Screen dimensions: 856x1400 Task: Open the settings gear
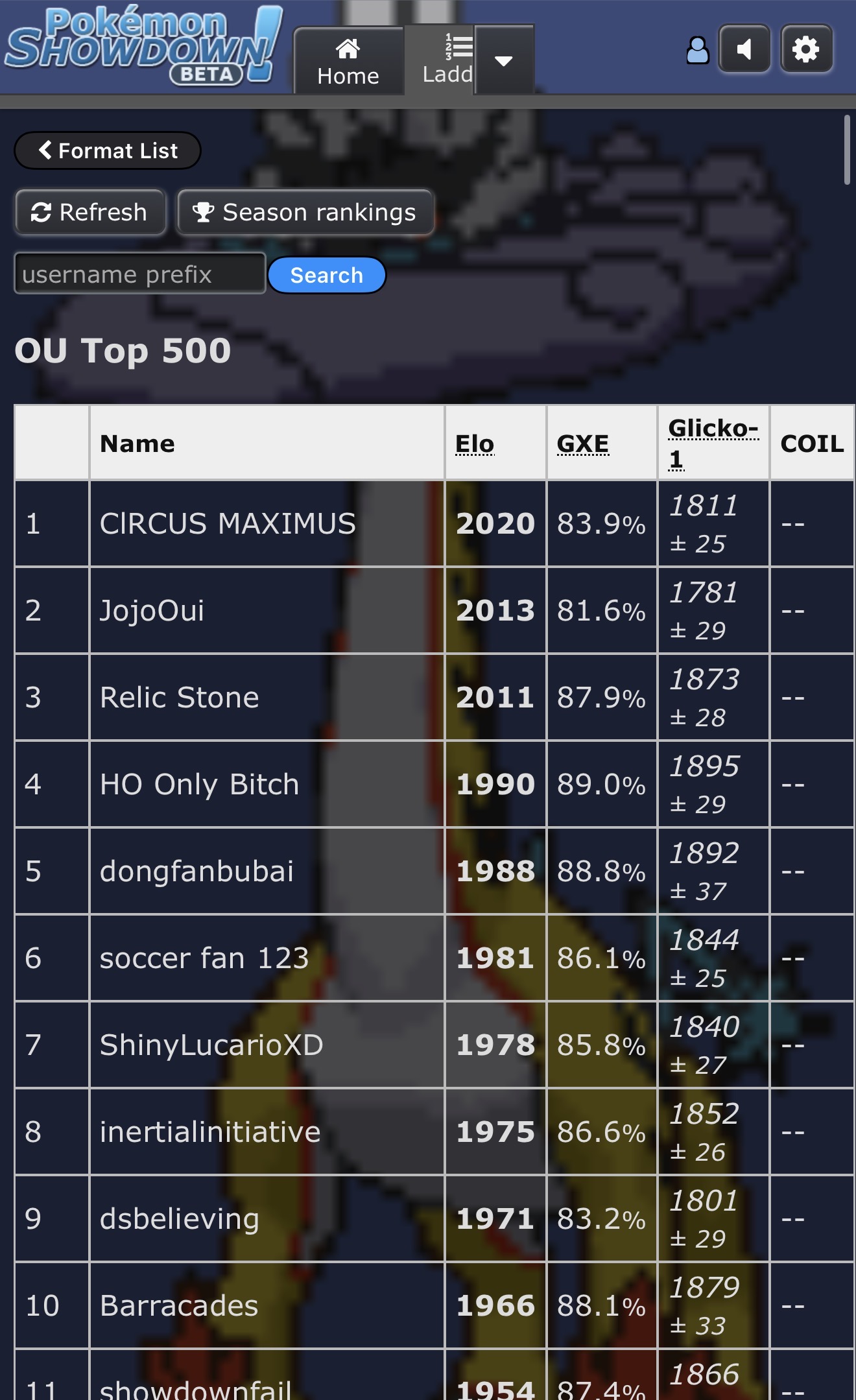click(806, 49)
